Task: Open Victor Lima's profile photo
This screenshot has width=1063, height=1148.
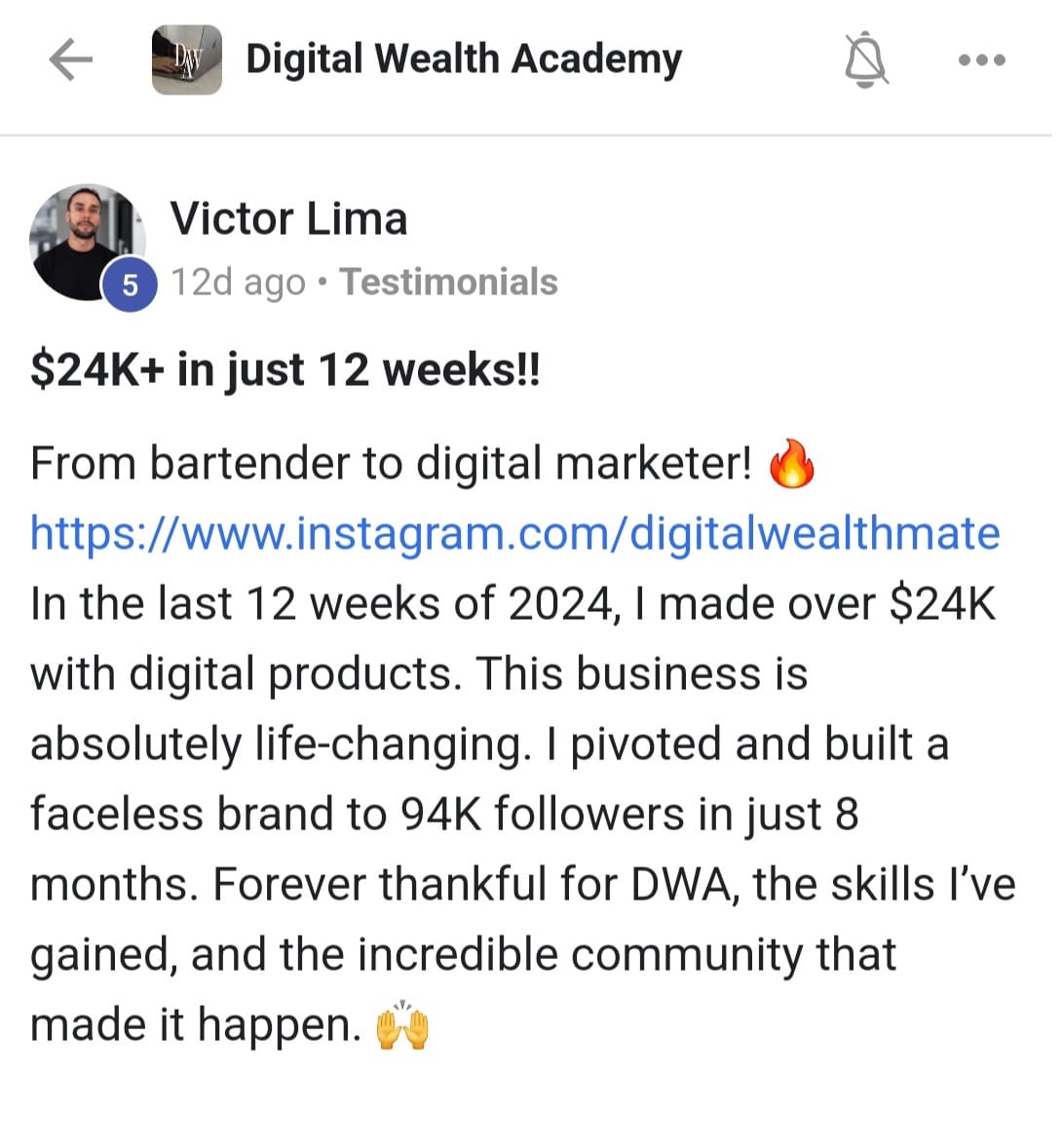Action: pos(87,243)
